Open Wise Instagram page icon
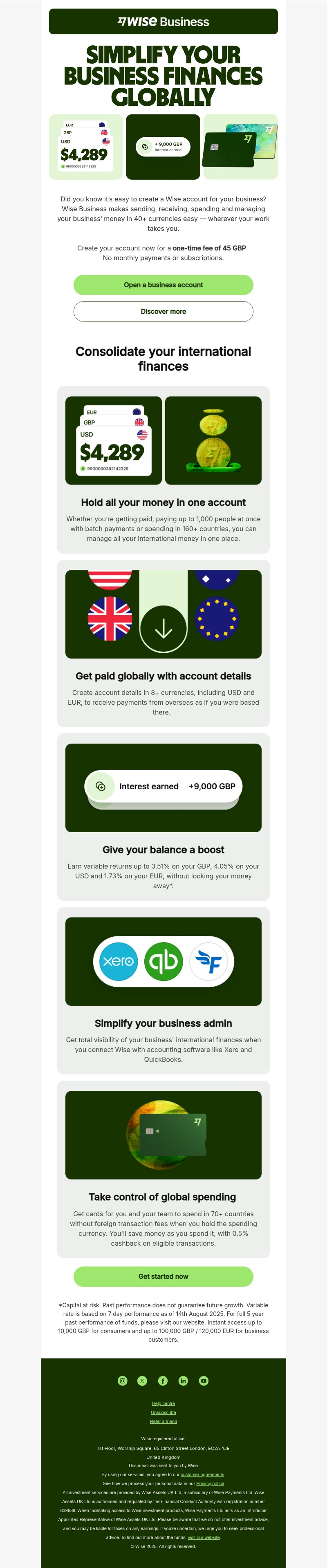Image resolution: width=327 pixels, height=1568 pixels. coord(122,1380)
